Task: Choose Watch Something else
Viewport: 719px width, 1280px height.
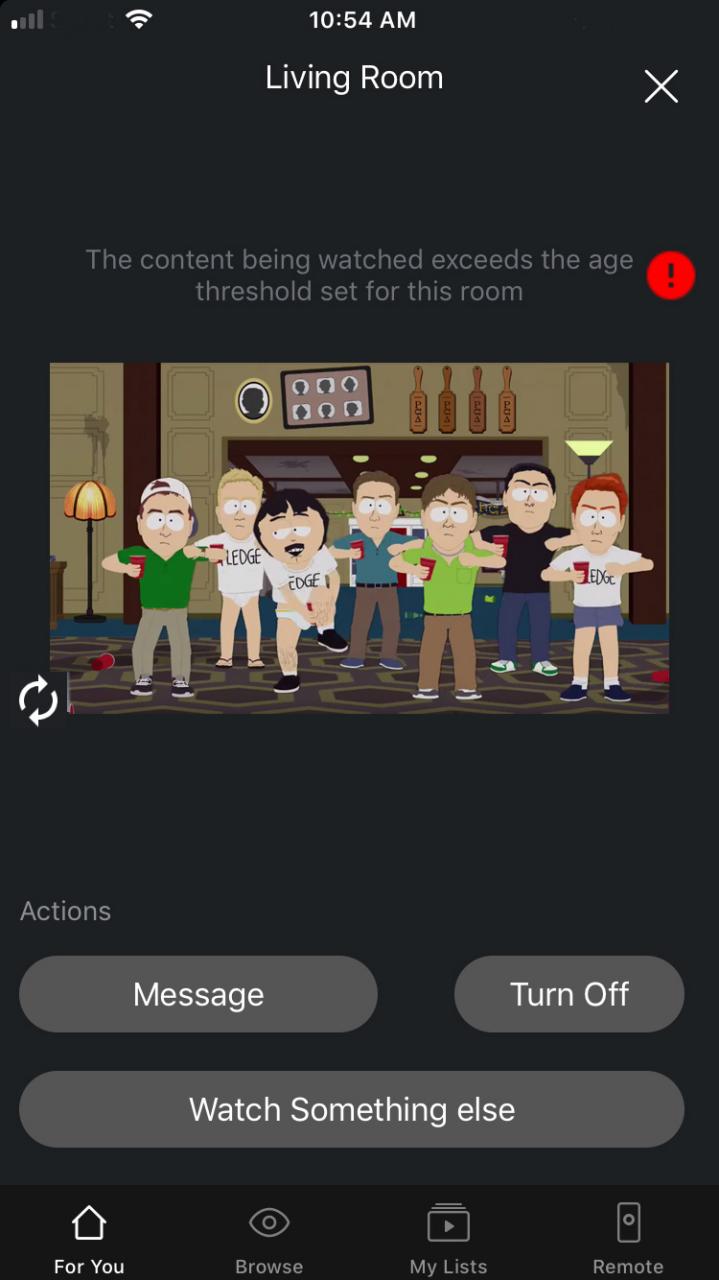Action: coord(351,1109)
